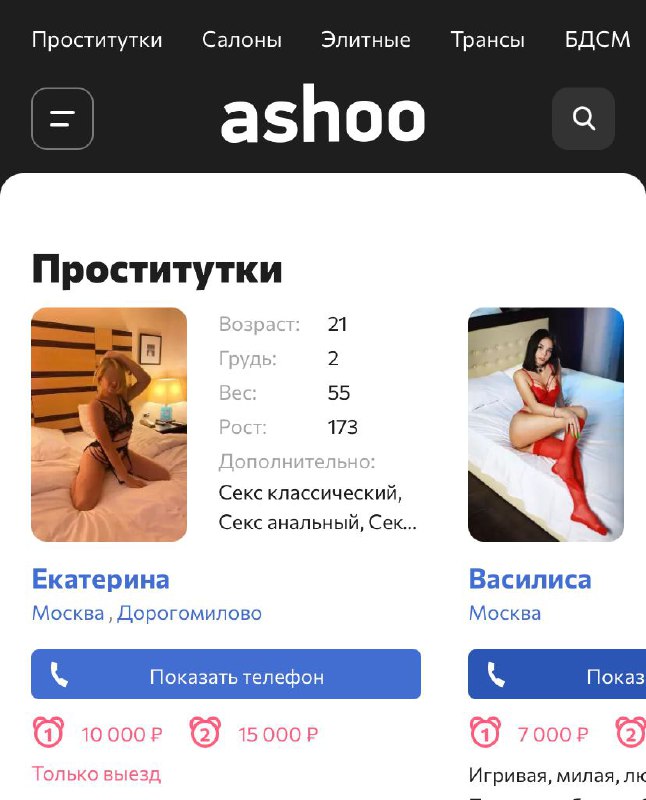Switch to the БДСМ section

pos(597,40)
